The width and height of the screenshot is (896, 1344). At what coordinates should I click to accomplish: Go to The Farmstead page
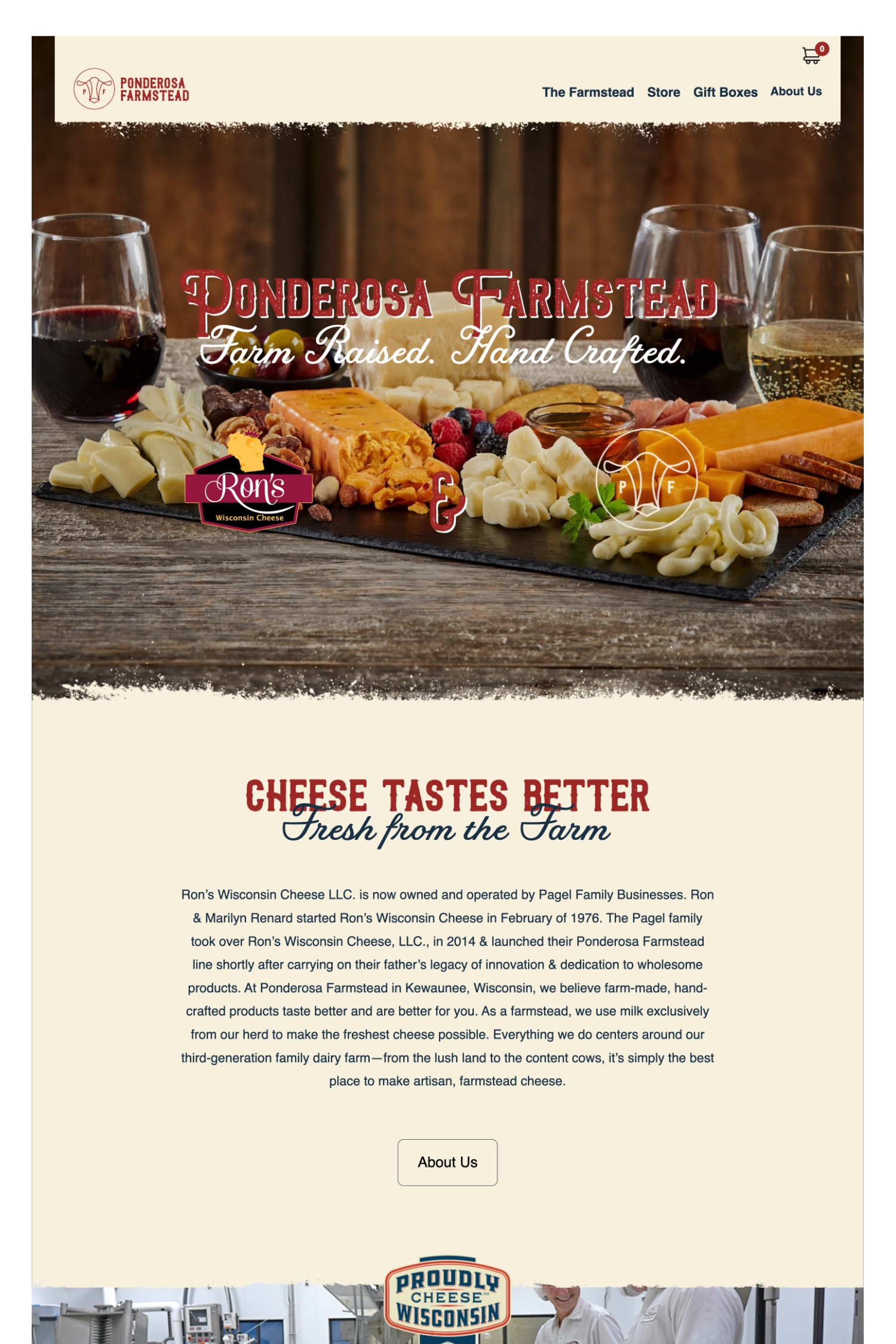tap(588, 92)
